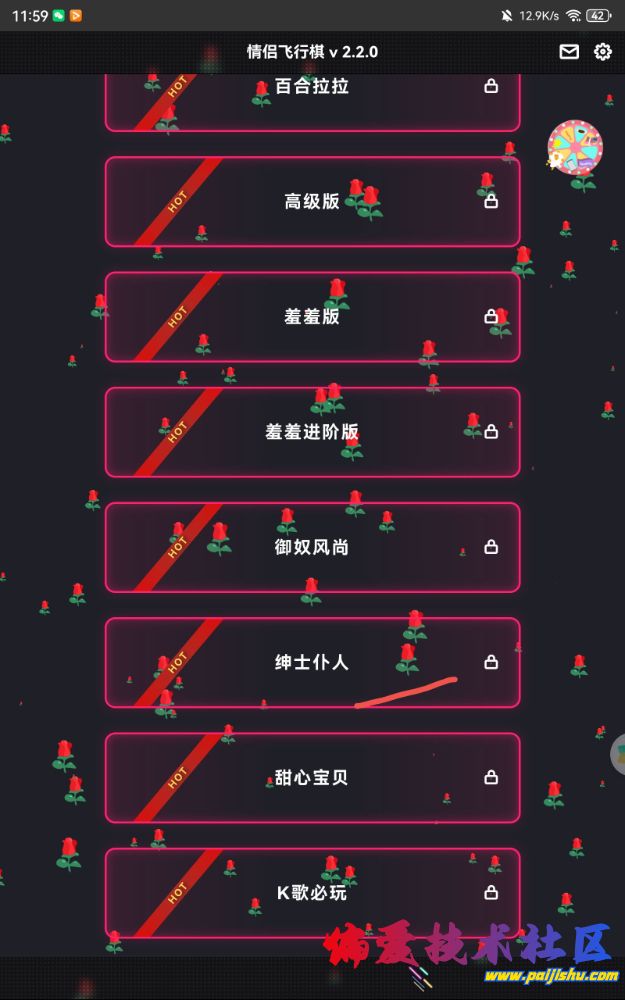Open the mail inbox icon
Image resolution: width=625 pixels, height=1000 pixels.
pos(569,52)
